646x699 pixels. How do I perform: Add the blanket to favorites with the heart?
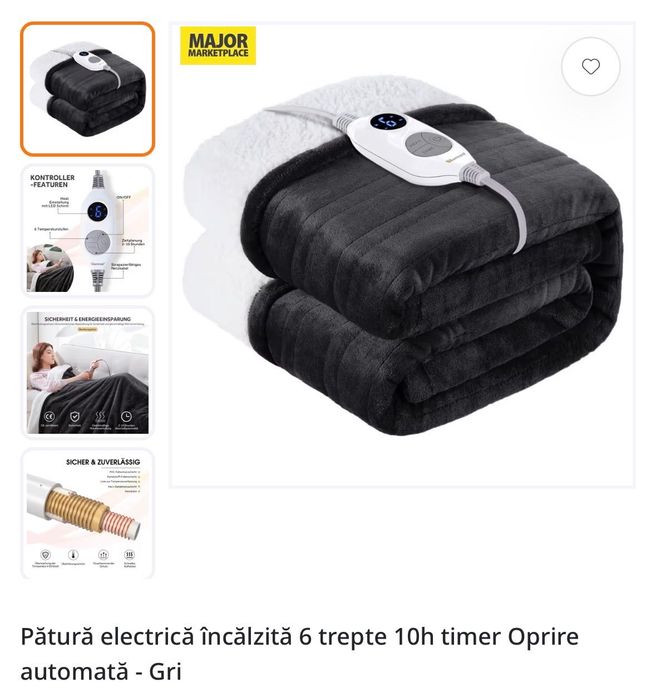[590, 66]
